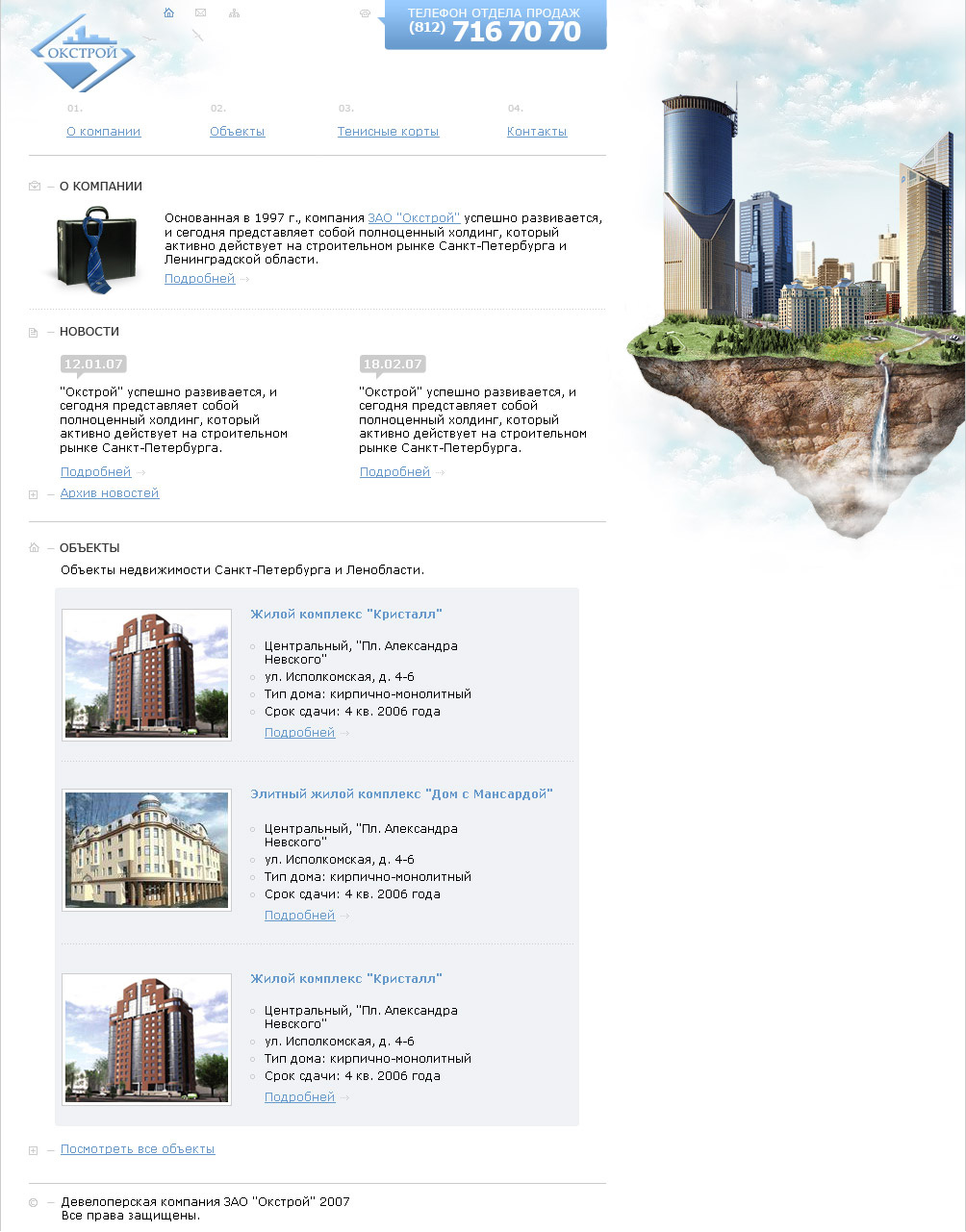Open the Тенисные корты page
The width and height of the screenshot is (966, 1232).
pos(388,132)
